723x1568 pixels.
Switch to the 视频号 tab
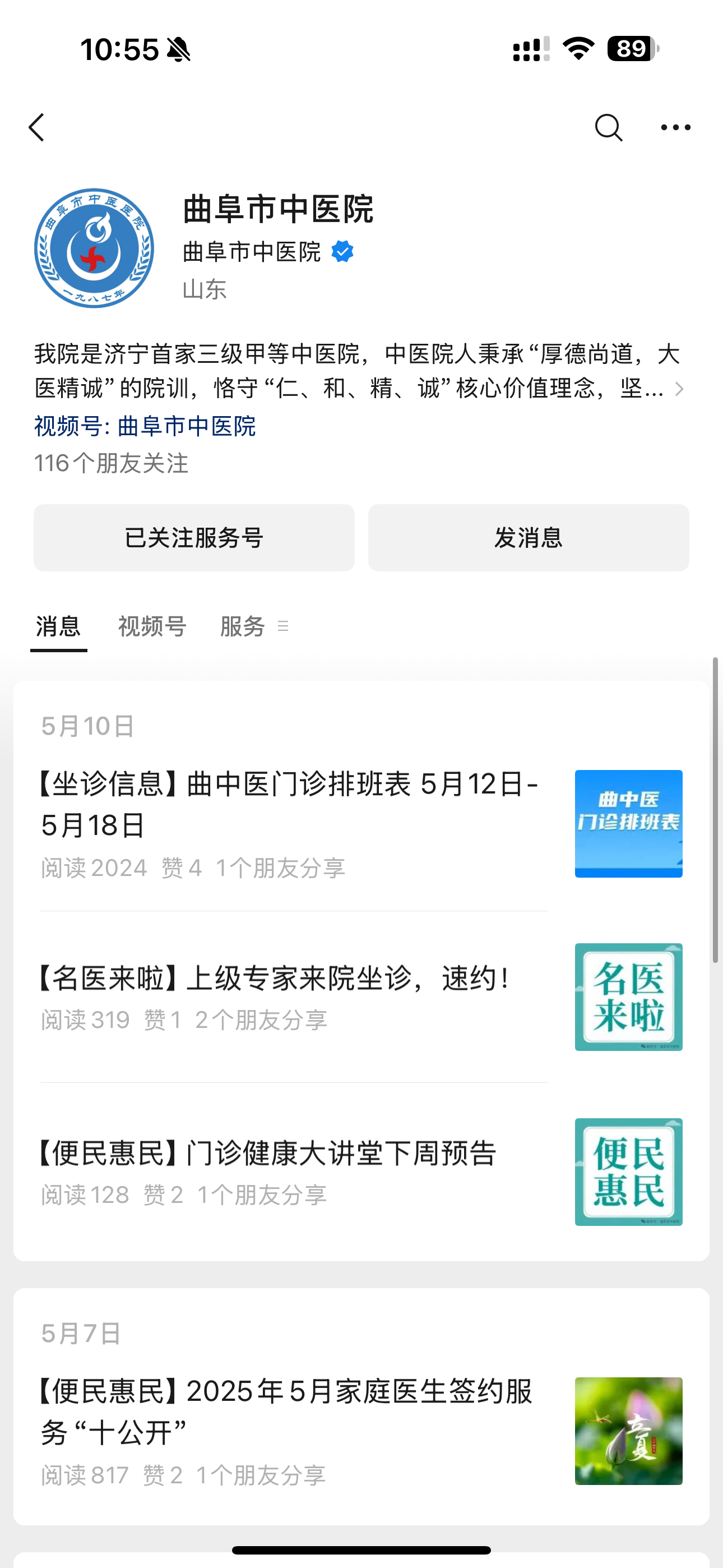[152, 626]
